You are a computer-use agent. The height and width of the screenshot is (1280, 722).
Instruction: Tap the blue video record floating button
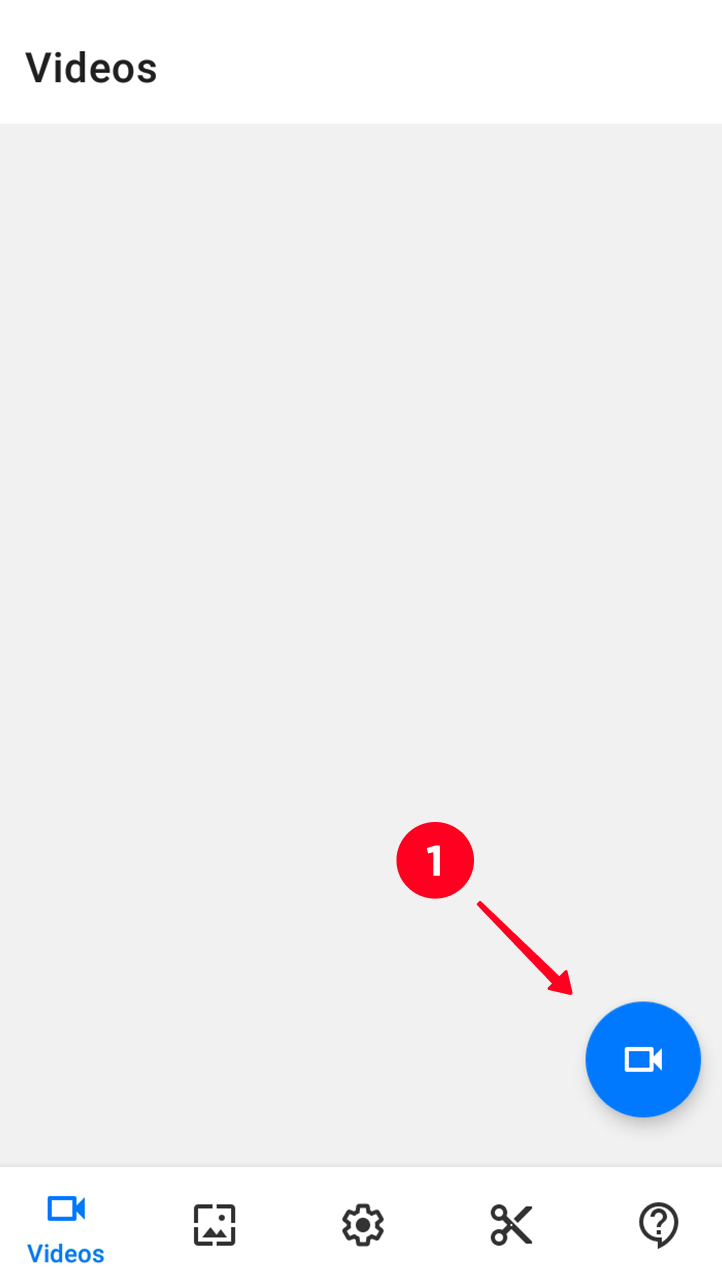coord(643,1059)
